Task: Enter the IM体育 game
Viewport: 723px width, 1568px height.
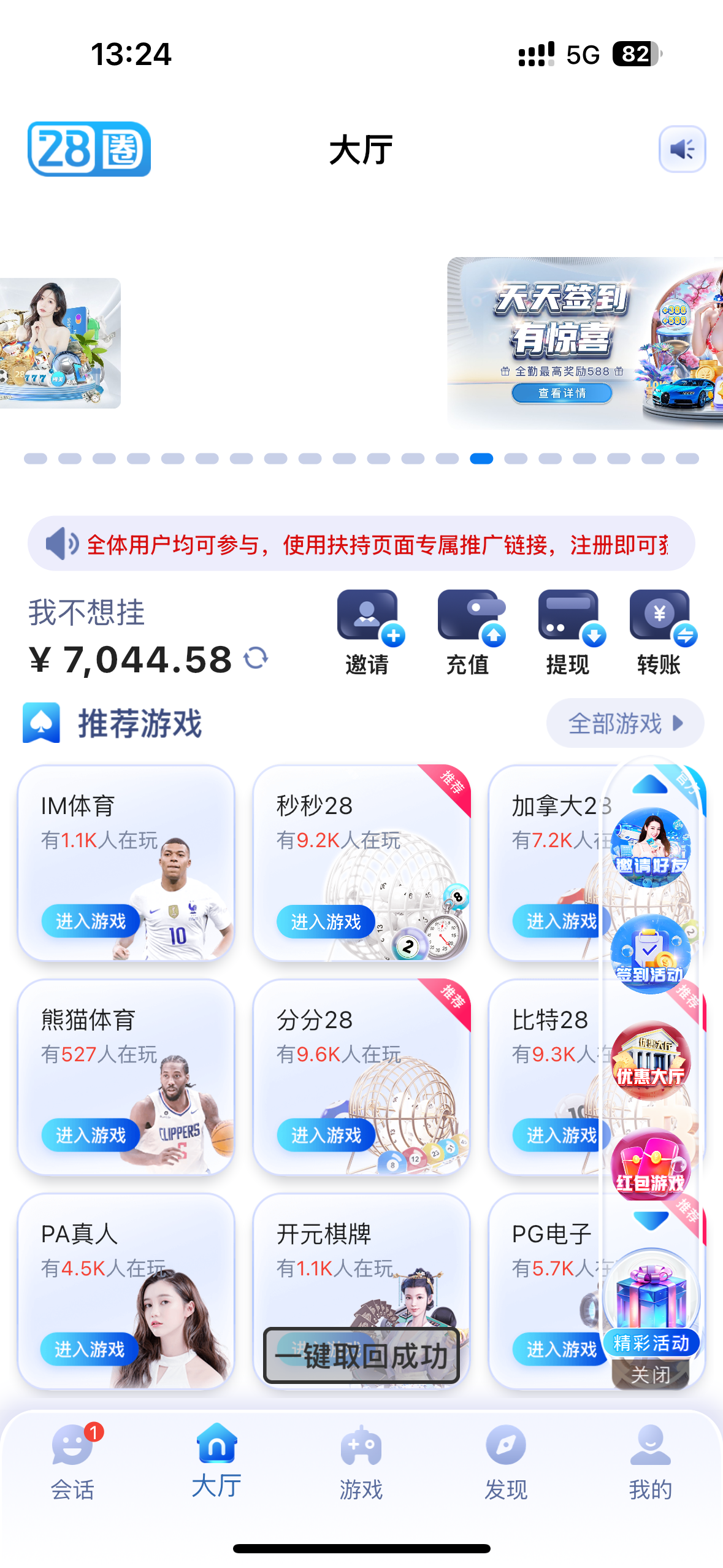Action: pos(91,921)
